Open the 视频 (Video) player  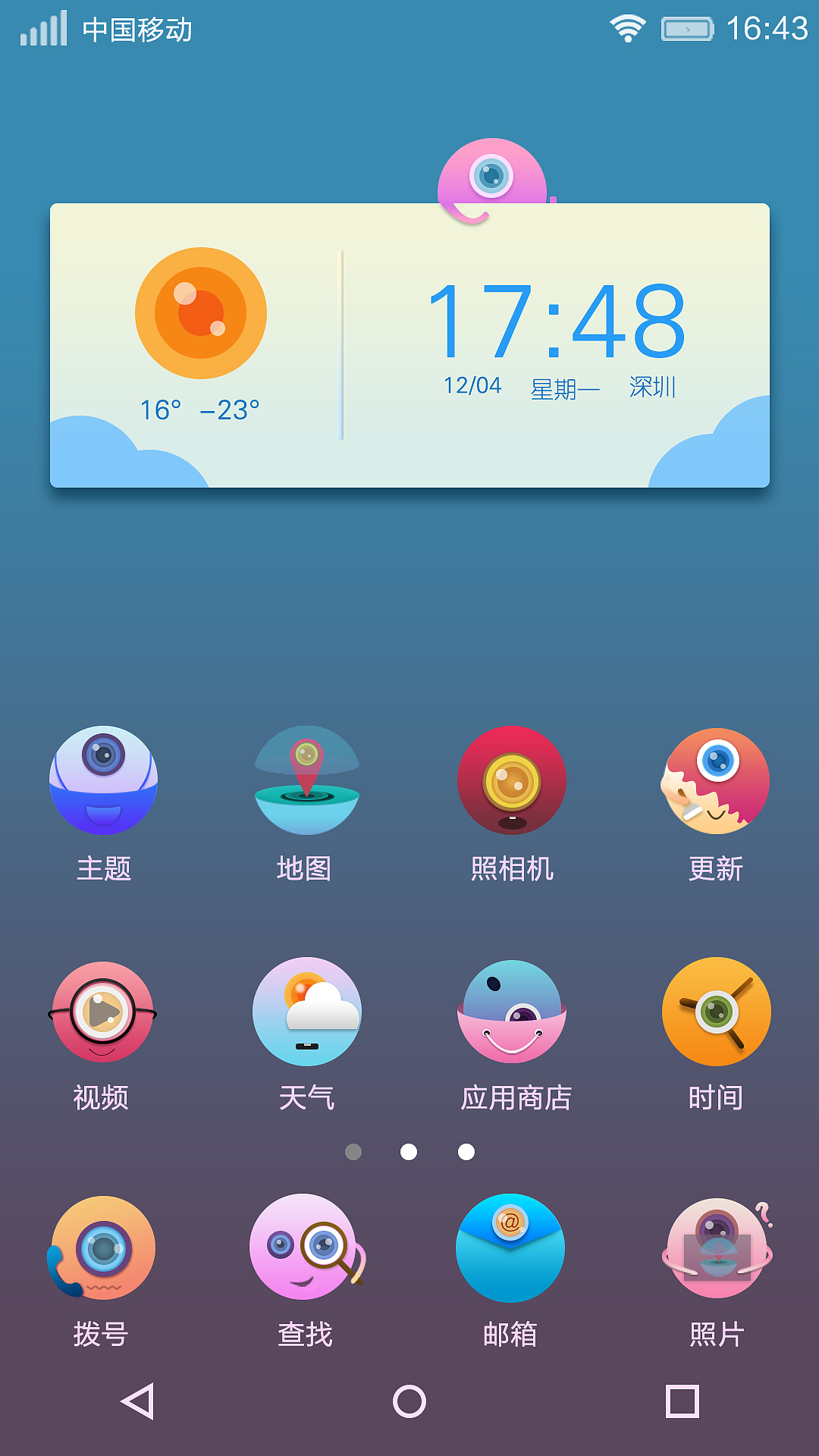point(102,1012)
